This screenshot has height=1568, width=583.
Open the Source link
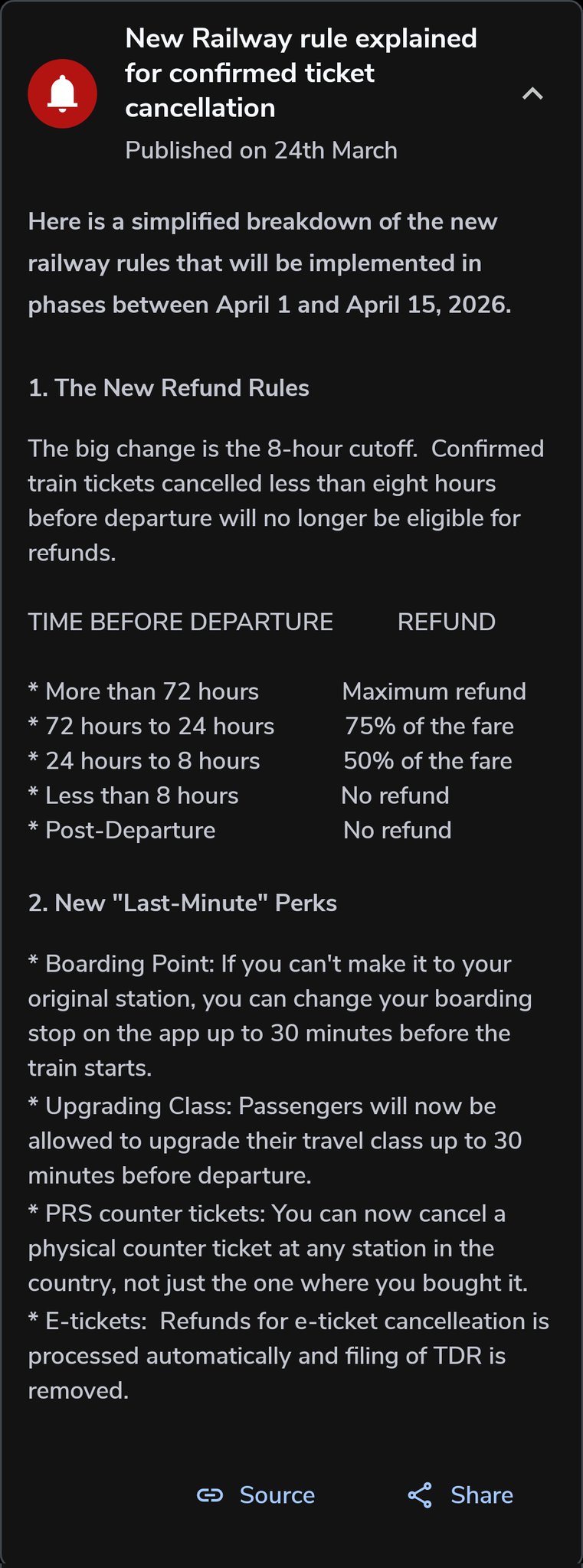pos(256,1494)
